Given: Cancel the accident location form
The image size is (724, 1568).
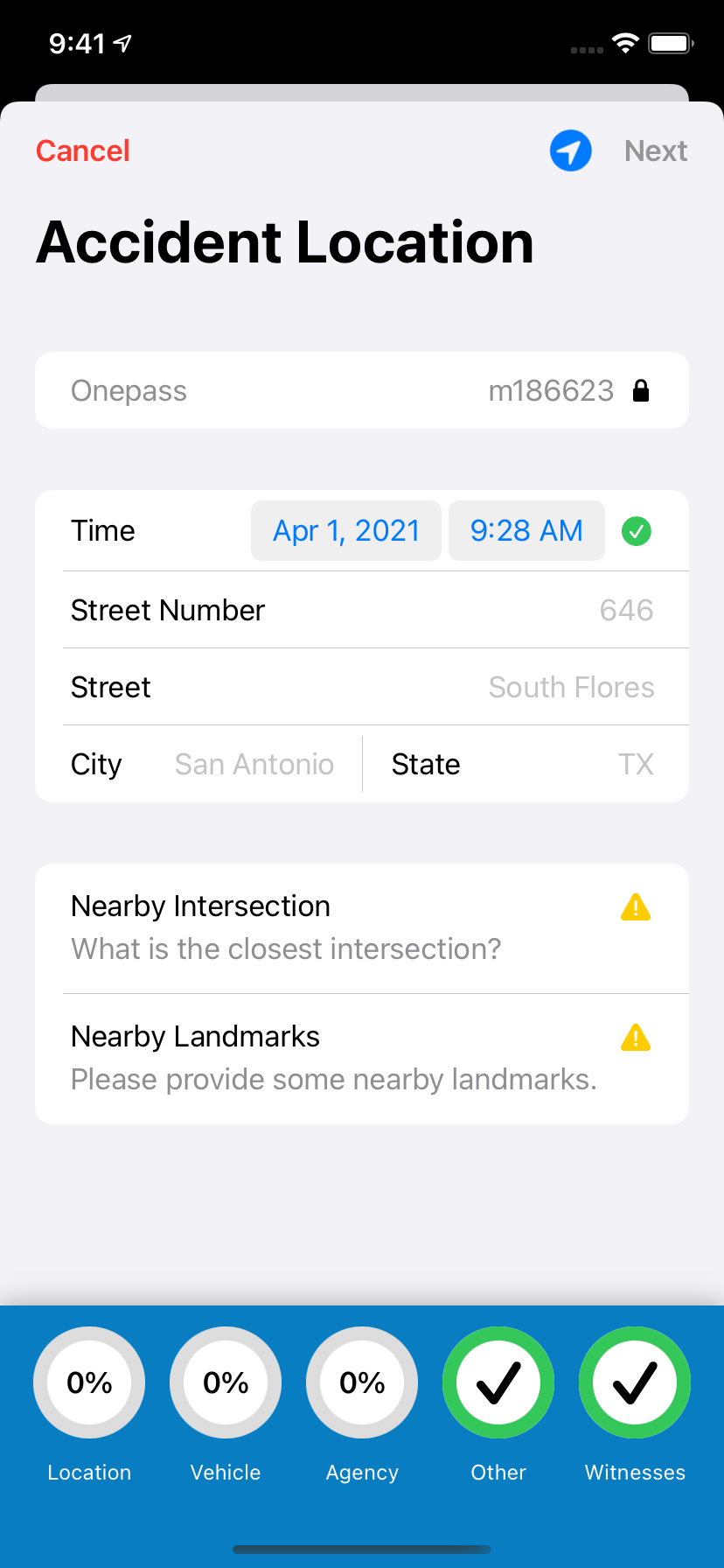Looking at the screenshot, I should [82, 150].
